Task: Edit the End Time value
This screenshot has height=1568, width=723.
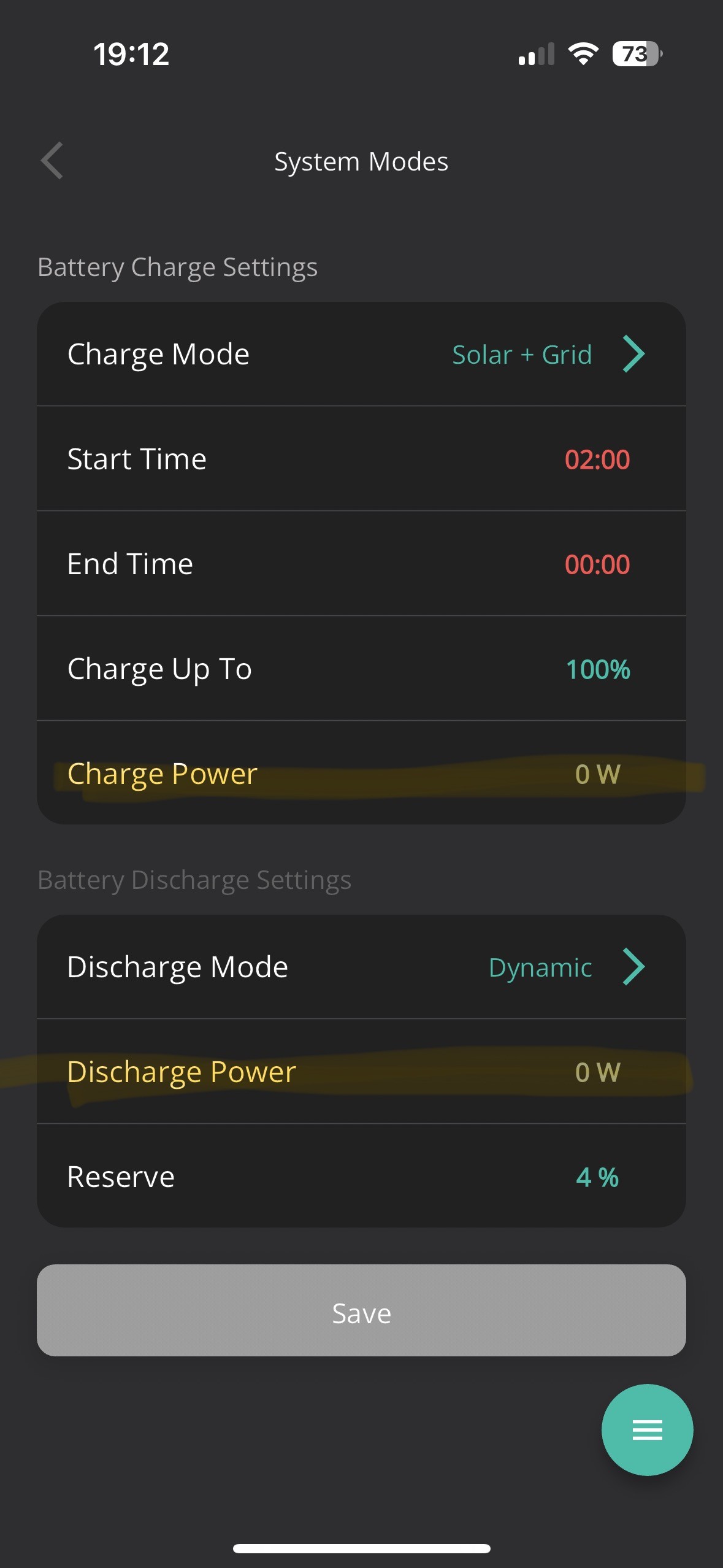Action: pos(361,564)
